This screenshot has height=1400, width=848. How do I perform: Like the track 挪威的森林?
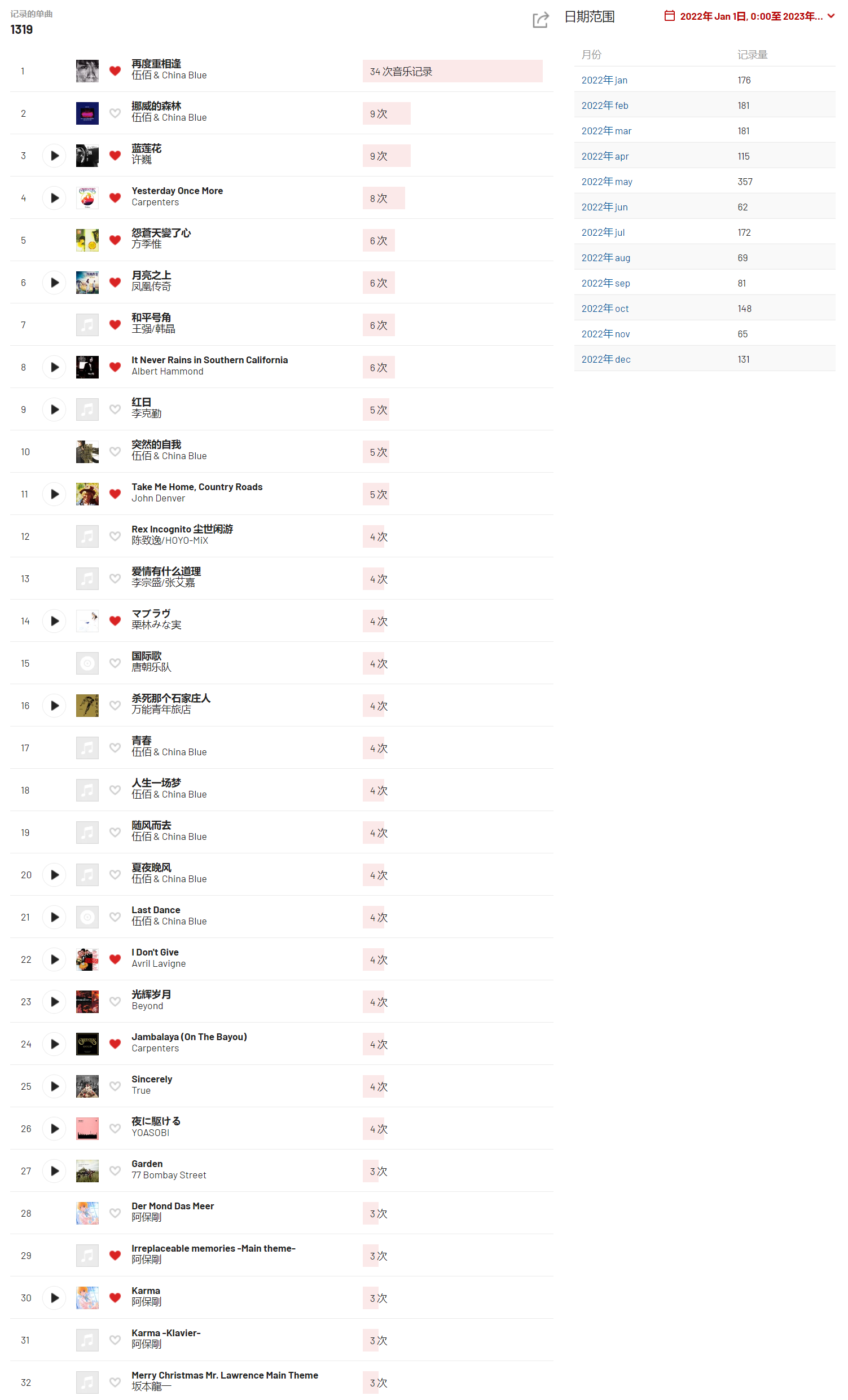click(115, 113)
